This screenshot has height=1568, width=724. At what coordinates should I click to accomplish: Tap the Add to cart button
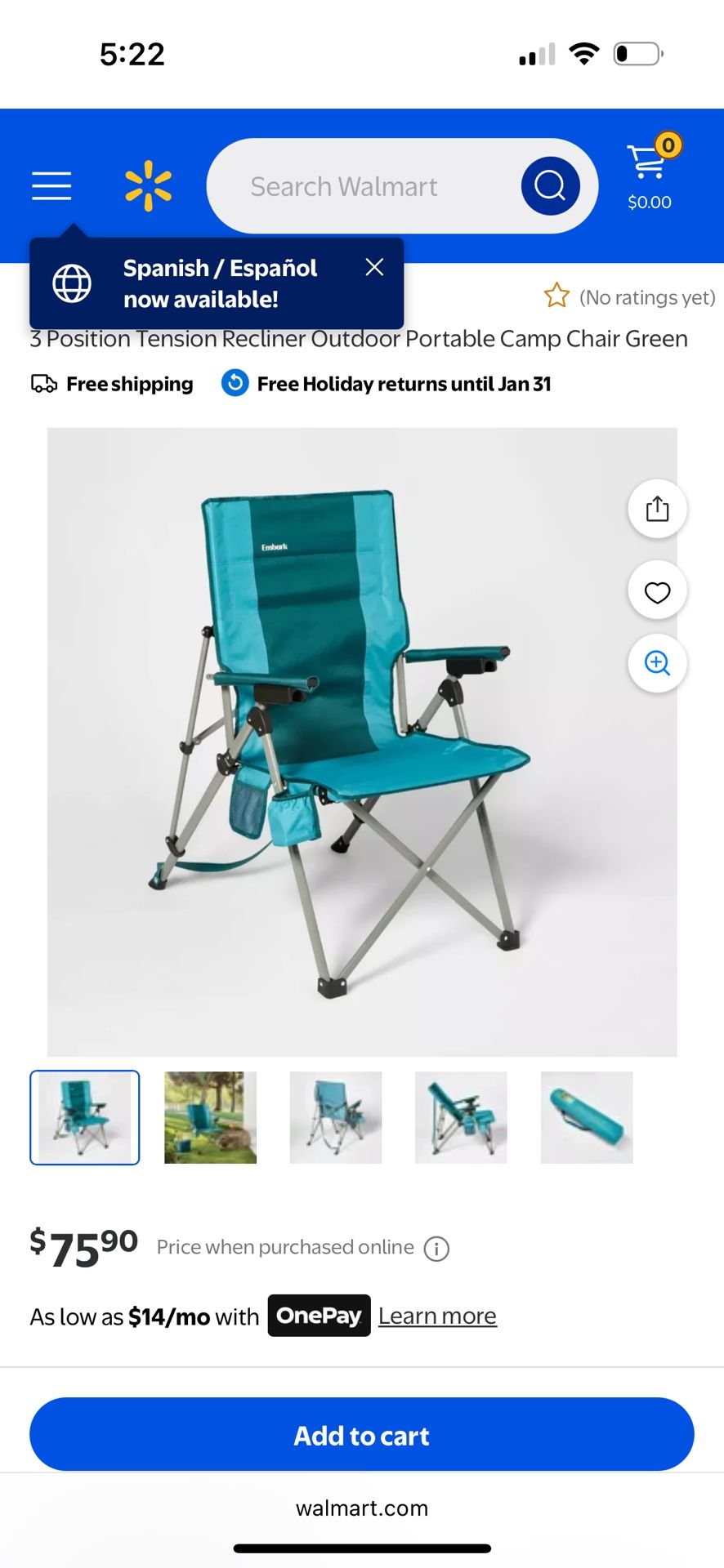click(x=361, y=1435)
